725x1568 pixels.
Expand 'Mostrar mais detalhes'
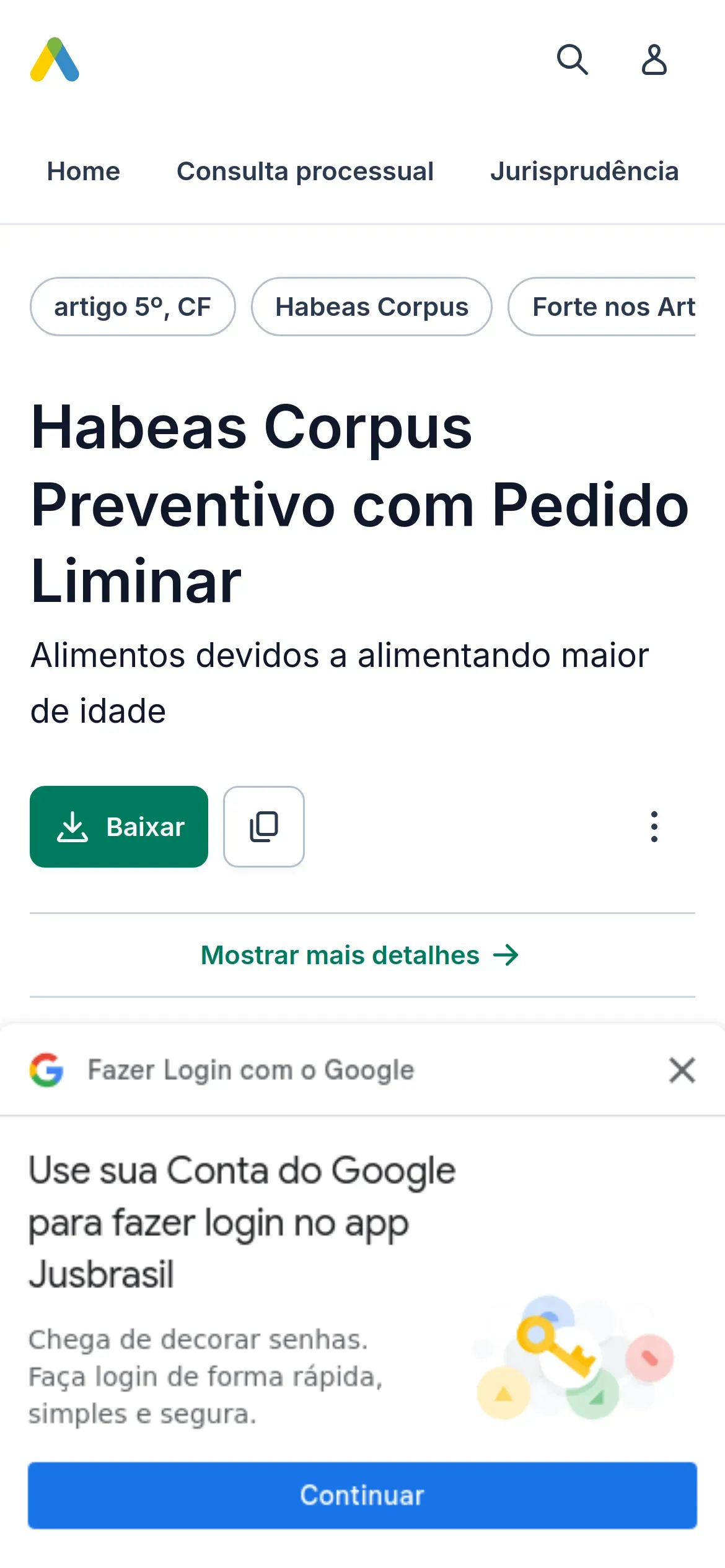pos(360,955)
